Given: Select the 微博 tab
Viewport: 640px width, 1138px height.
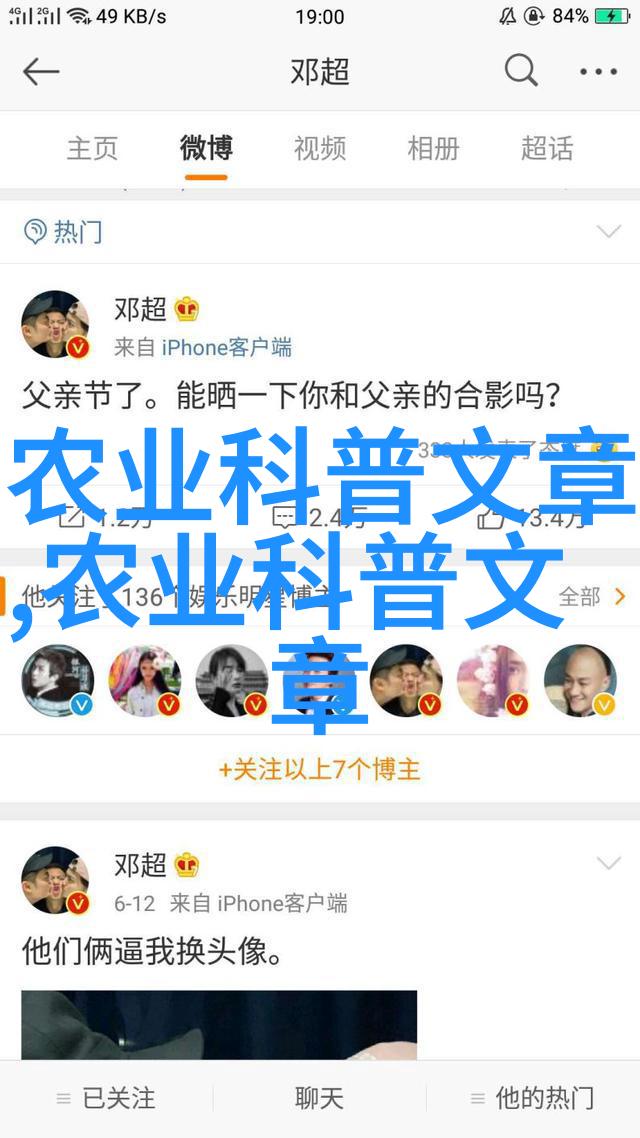Looking at the screenshot, I should [206, 148].
